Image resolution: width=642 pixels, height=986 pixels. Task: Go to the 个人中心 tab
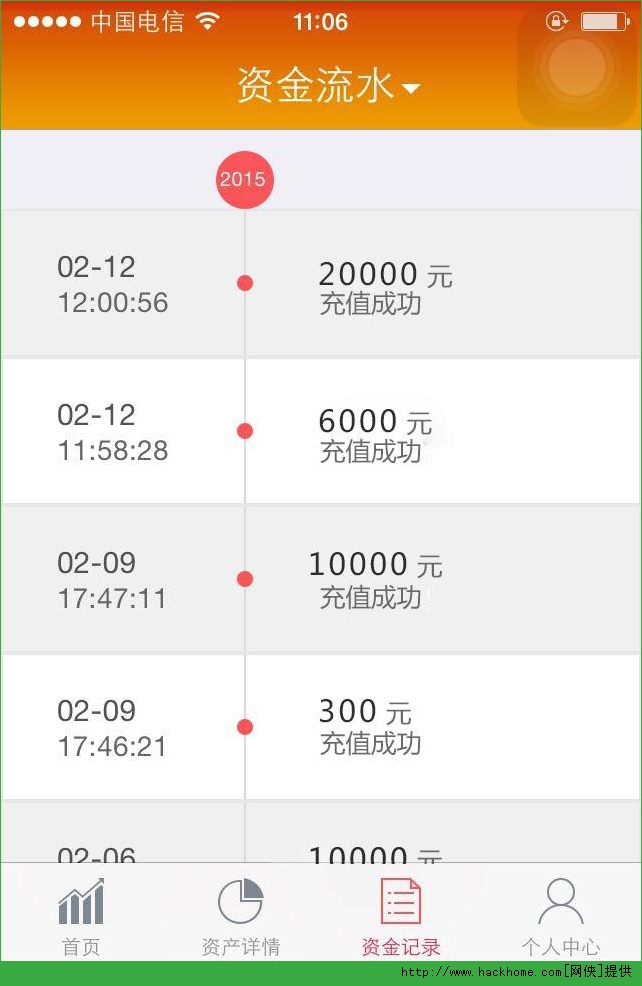tap(561, 915)
